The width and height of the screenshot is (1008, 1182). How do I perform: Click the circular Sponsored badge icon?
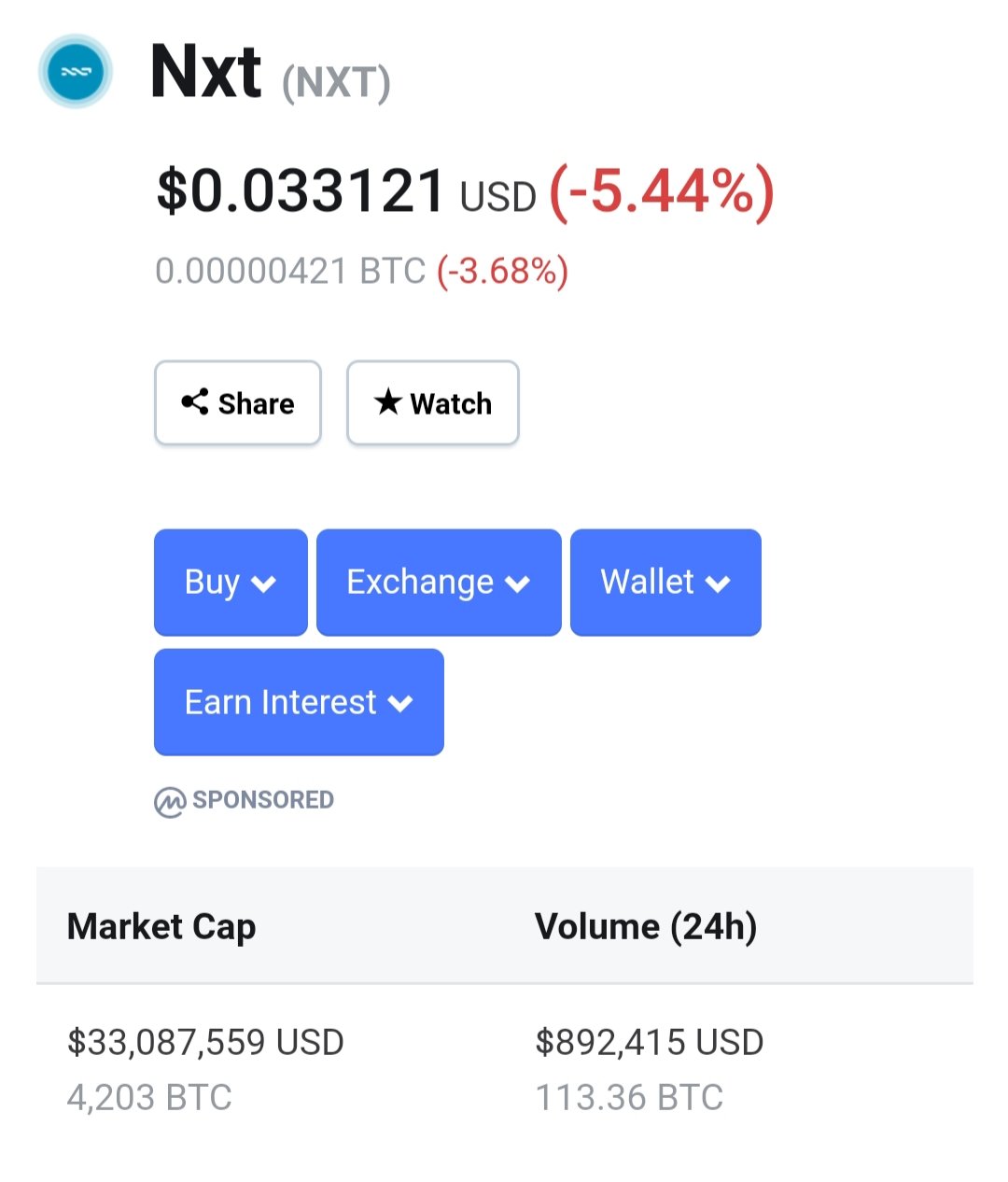coord(170,800)
